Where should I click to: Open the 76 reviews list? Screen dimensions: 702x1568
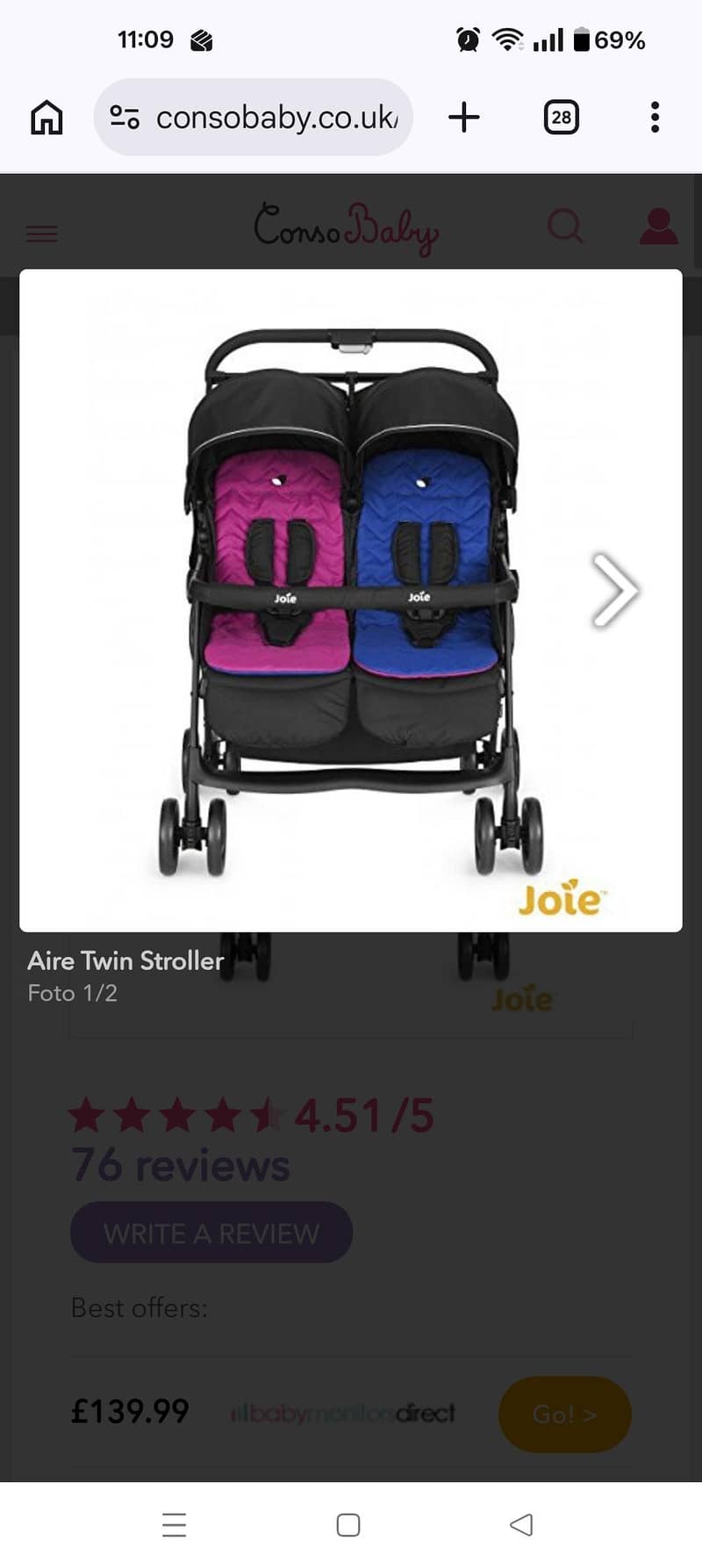pos(178,1165)
